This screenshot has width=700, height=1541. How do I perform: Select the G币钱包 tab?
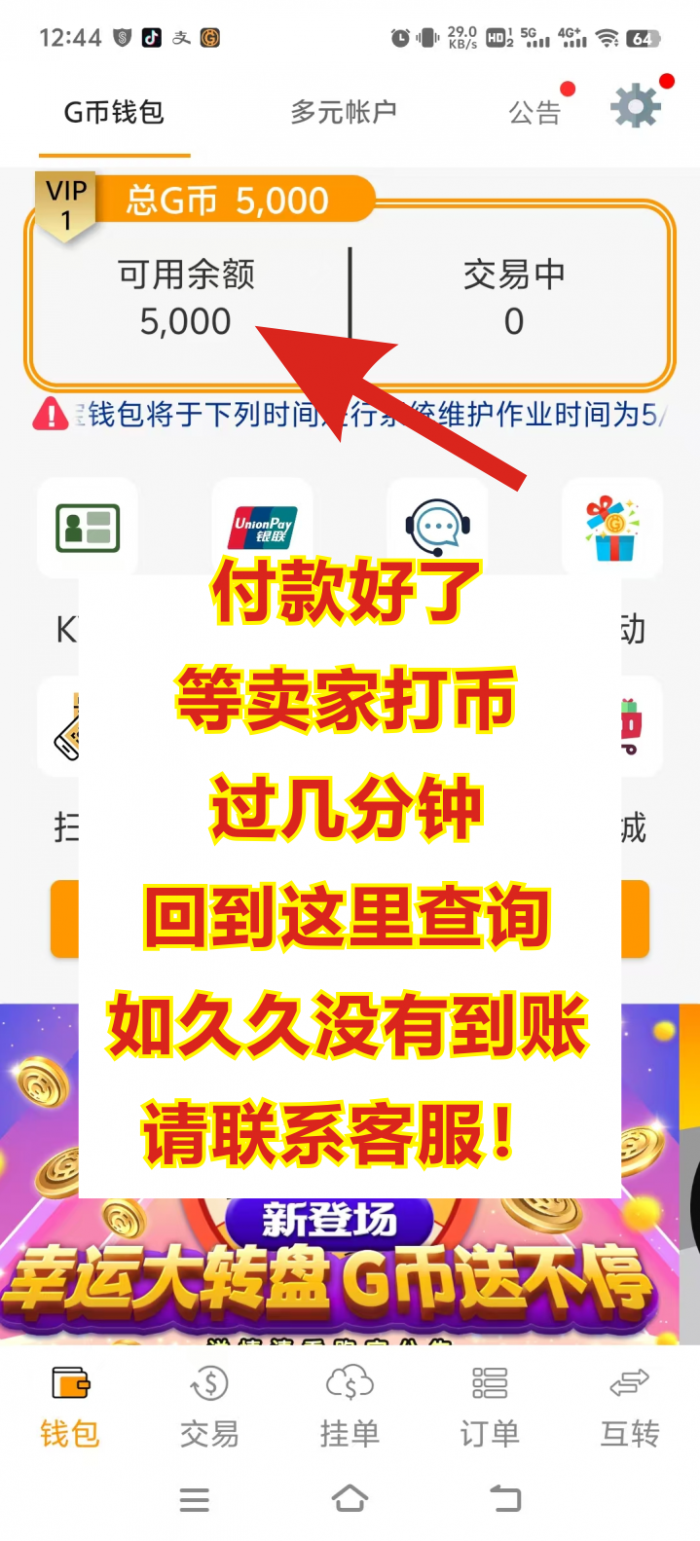click(114, 111)
